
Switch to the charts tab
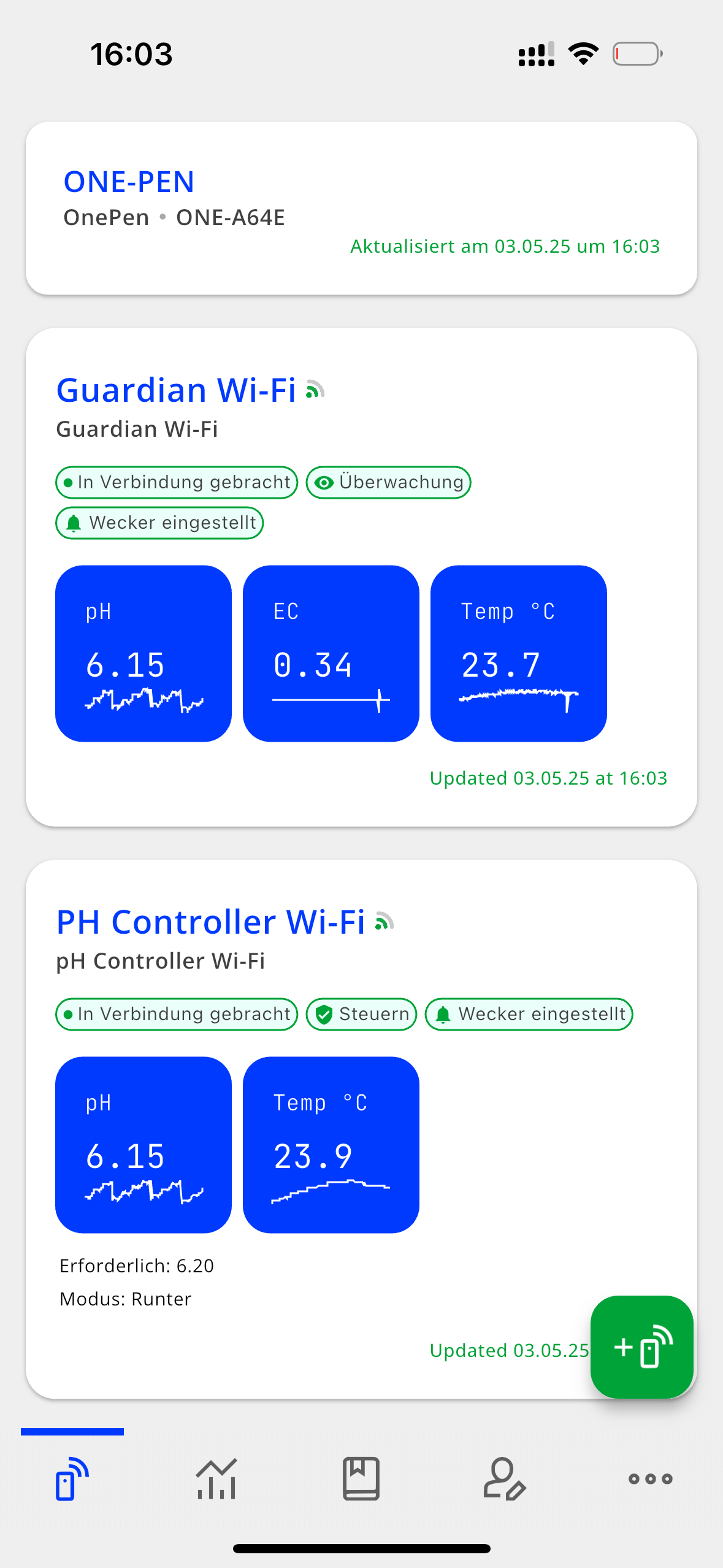216,1478
